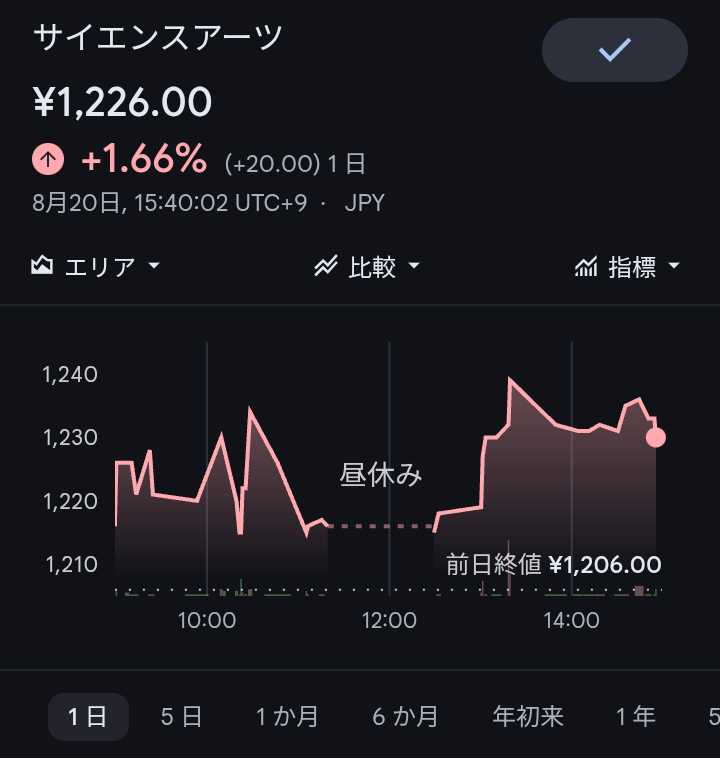This screenshot has height=758, width=720.
Task: Select the 1日 time range
Action: click(x=88, y=716)
